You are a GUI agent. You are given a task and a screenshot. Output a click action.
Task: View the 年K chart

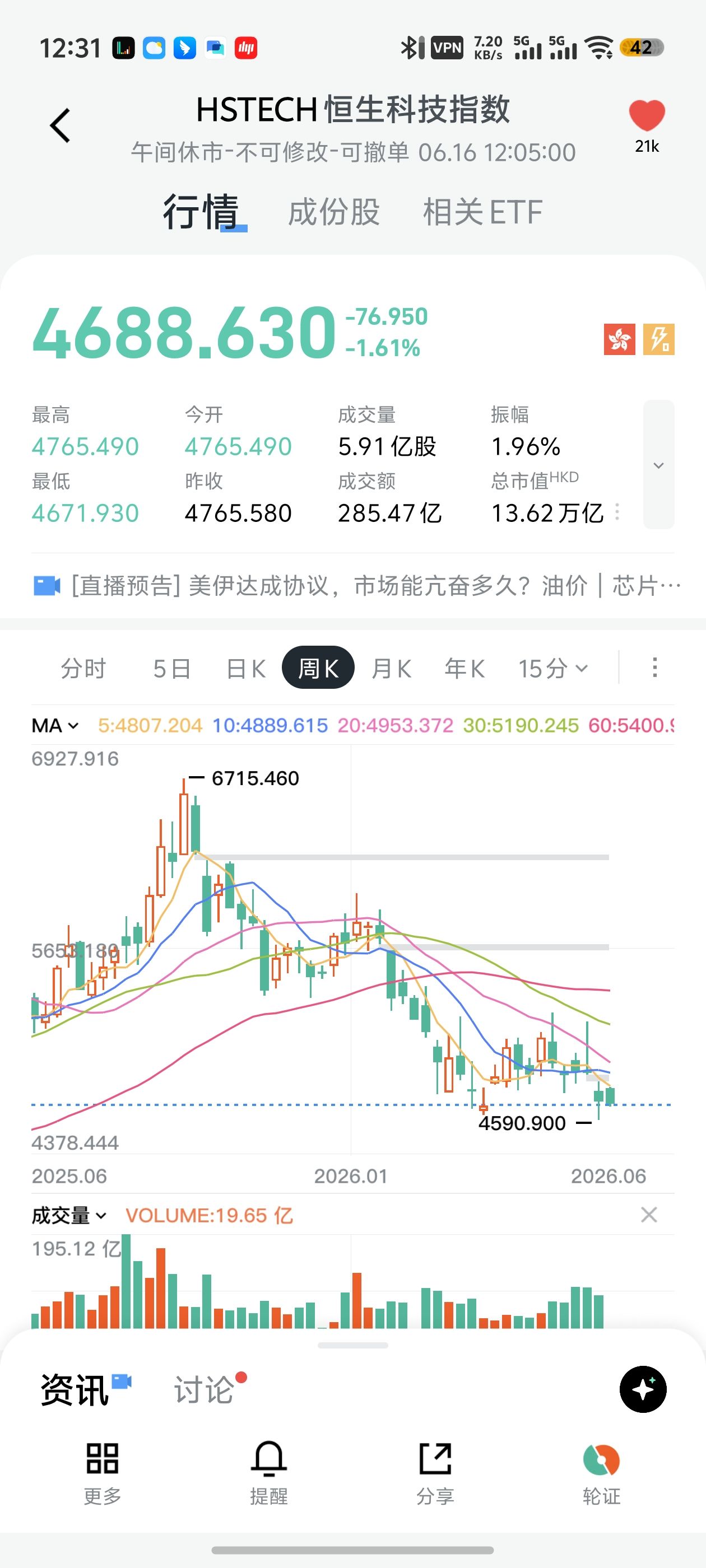point(464,668)
